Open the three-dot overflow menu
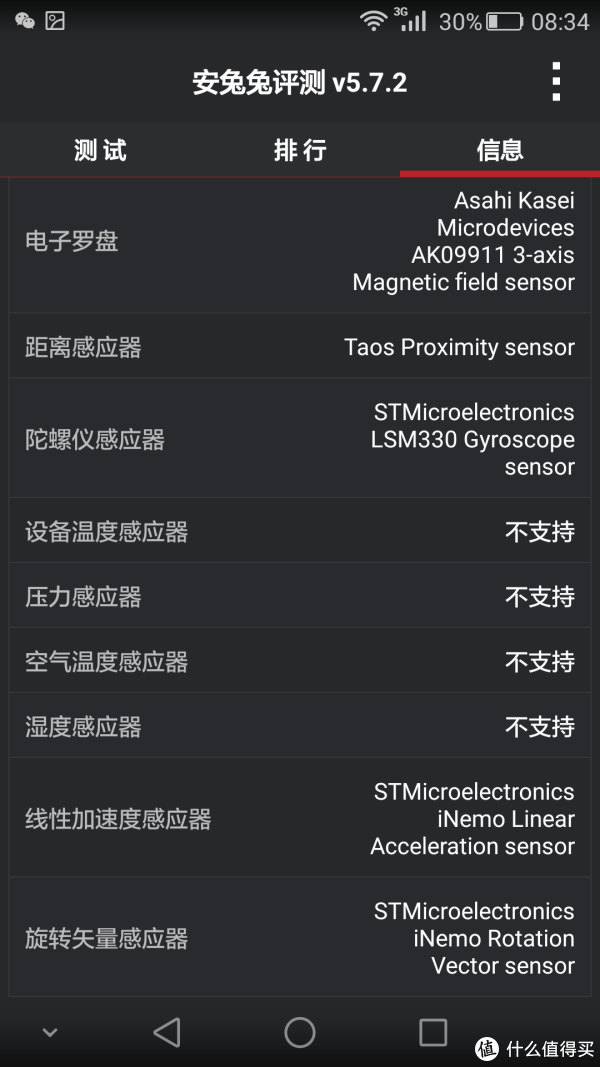The height and width of the screenshot is (1067, 600). pyautogui.click(x=556, y=82)
